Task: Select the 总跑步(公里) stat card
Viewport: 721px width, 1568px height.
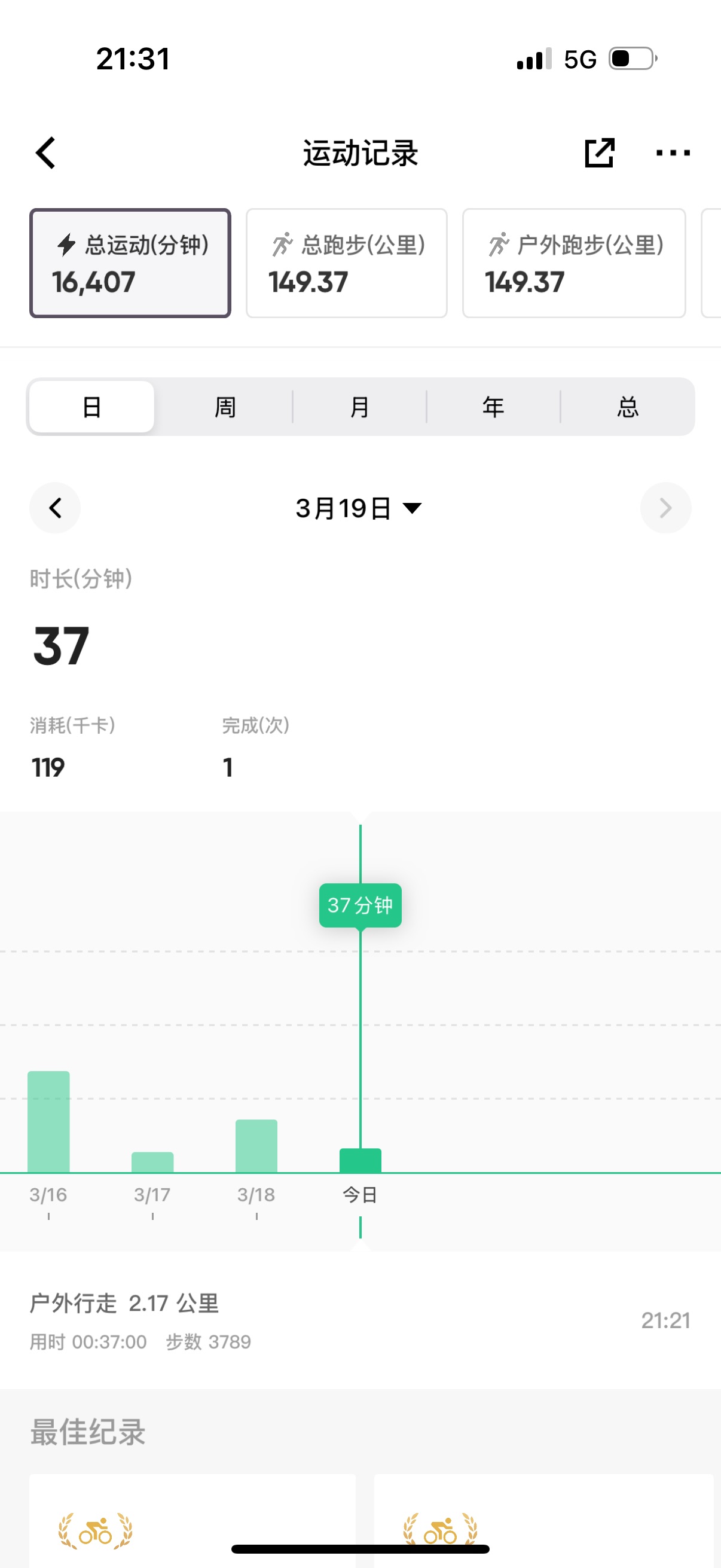Action: click(347, 263)
